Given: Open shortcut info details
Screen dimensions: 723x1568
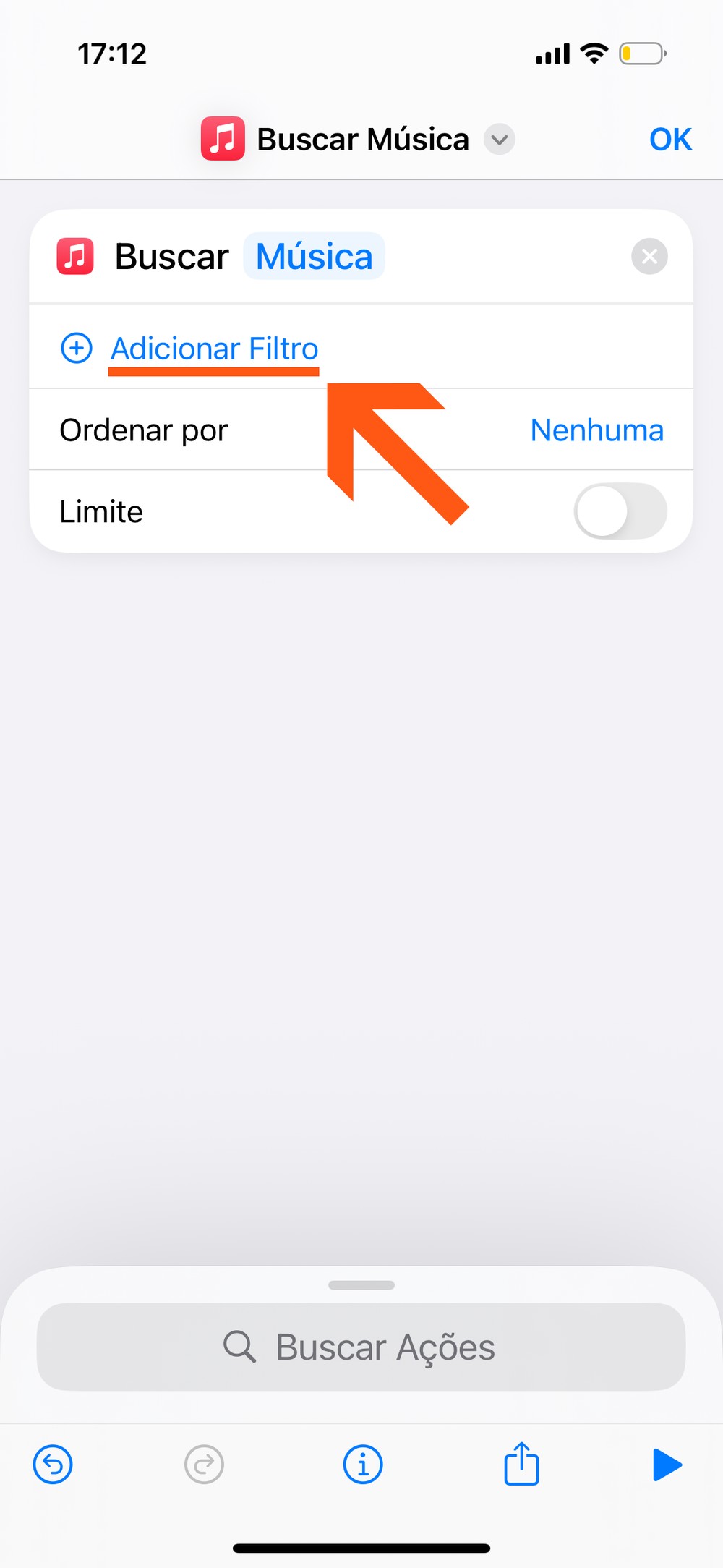Looking at the screenshot, I should 362,1465.
